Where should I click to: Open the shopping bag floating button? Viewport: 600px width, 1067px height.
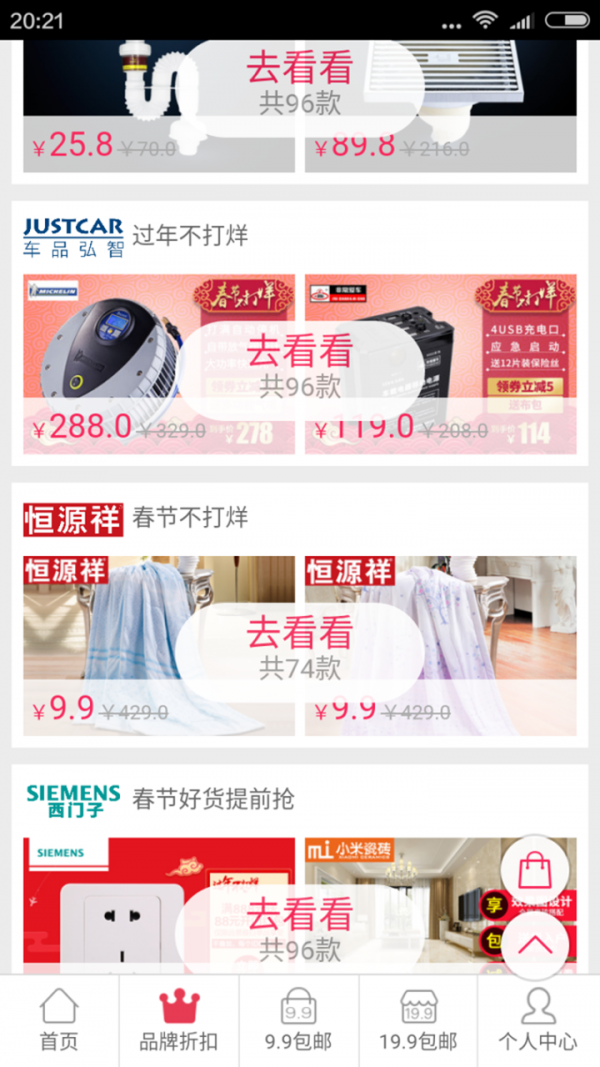pos(535,868)
